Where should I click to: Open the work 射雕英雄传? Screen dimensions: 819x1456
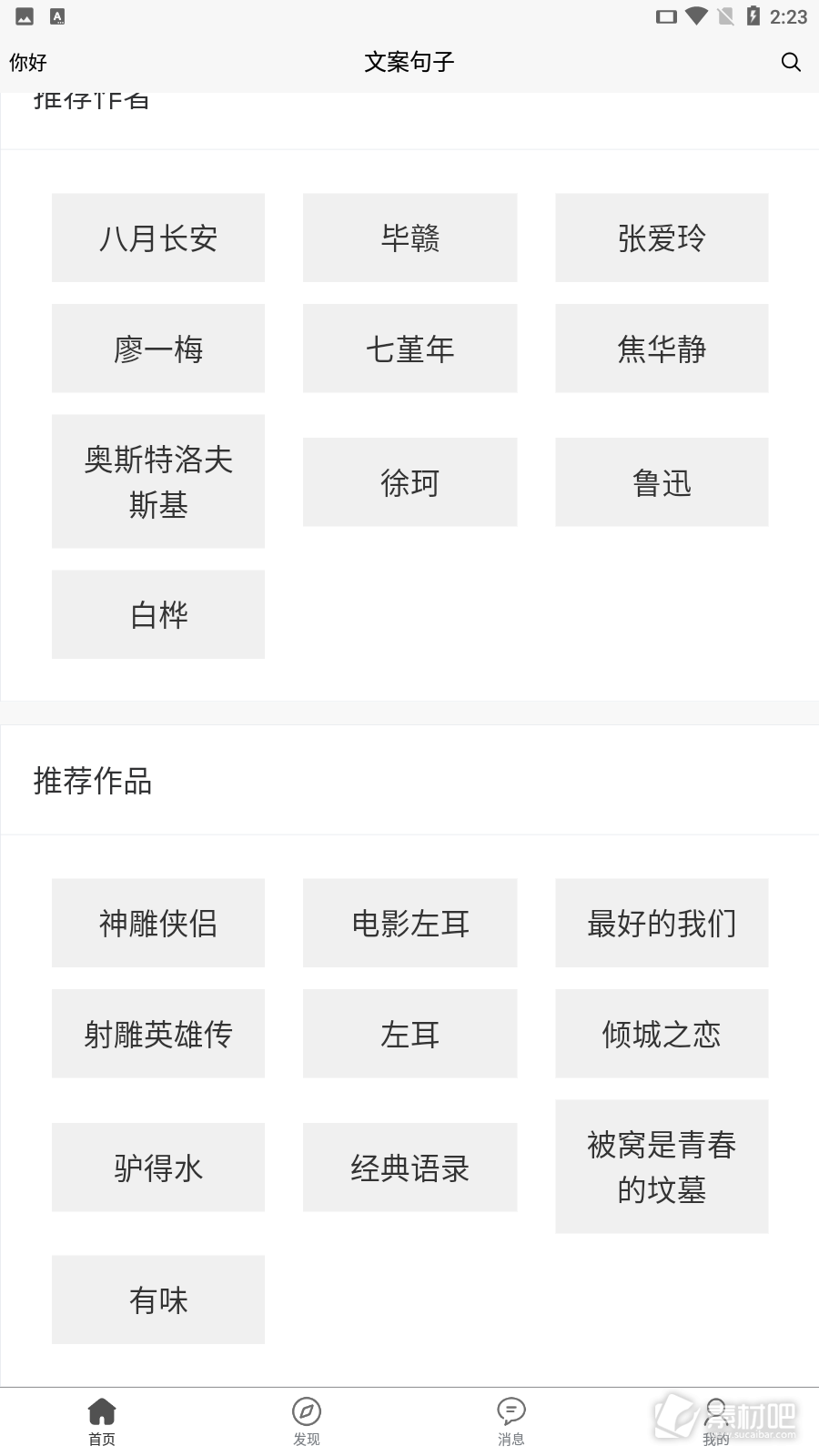(158, 1034)
